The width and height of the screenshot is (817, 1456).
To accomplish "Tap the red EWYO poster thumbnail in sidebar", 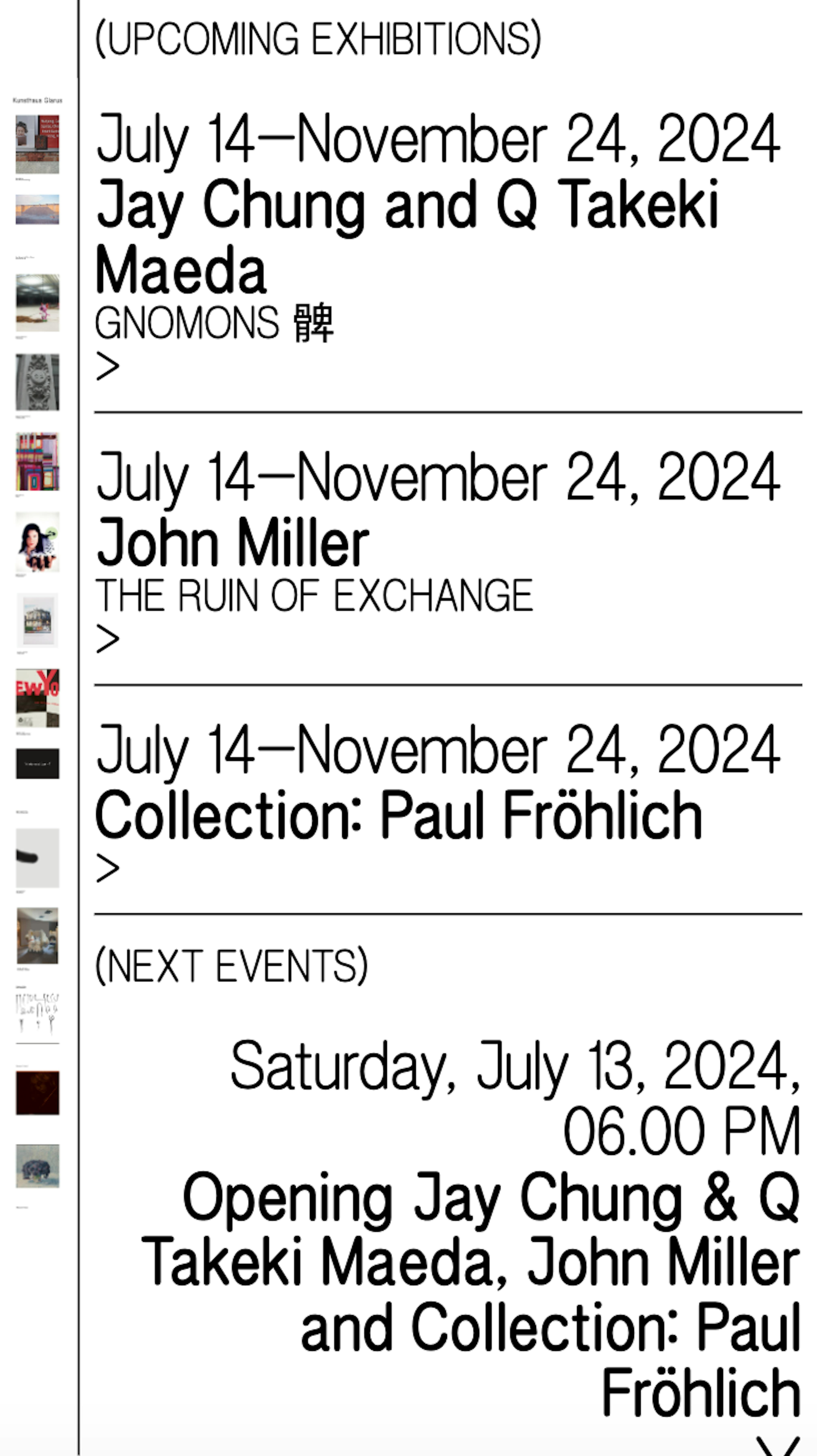I will pyautogui.click(x=37, y=698).
